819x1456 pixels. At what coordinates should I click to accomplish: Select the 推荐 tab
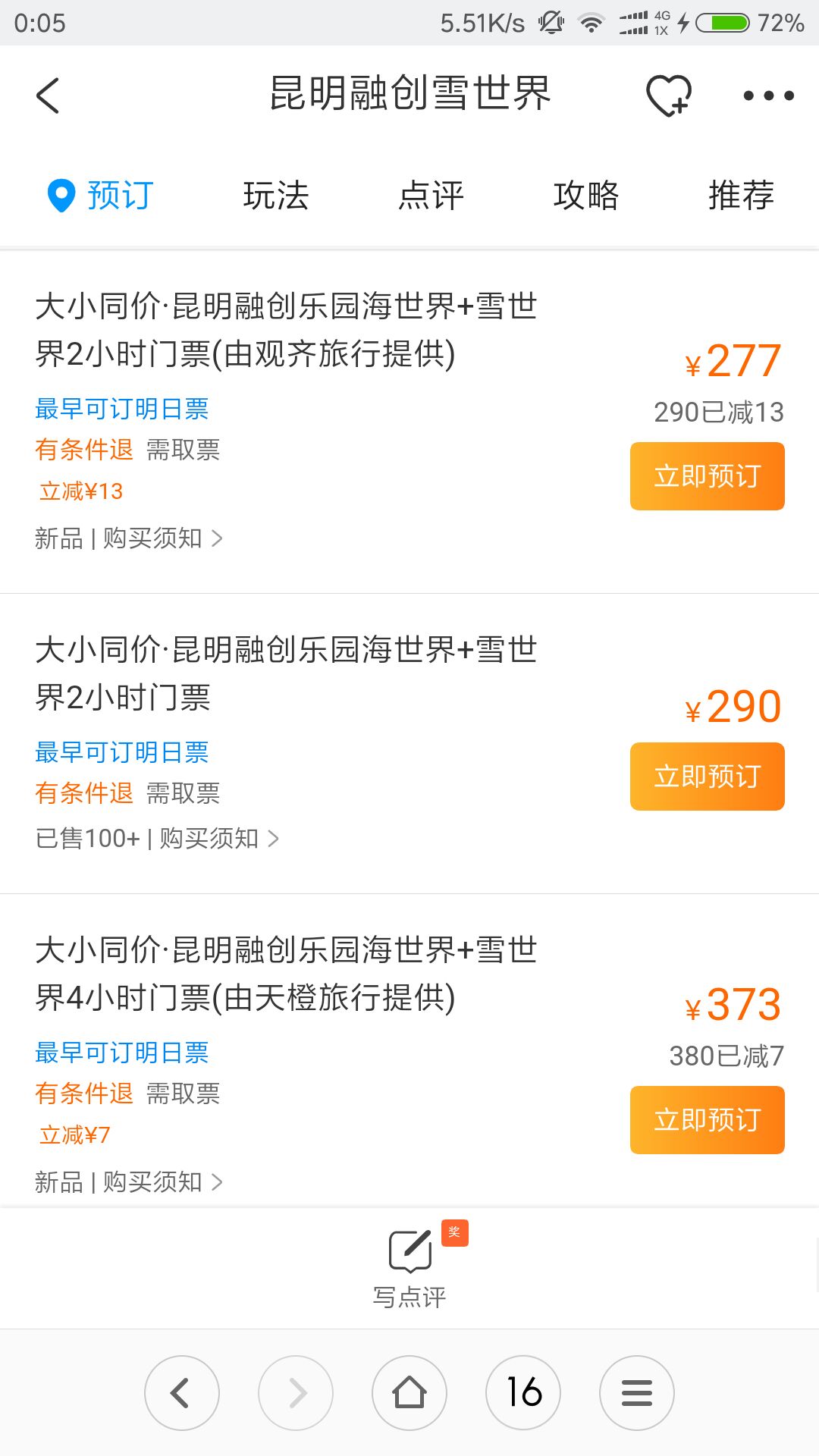pos(741,196)
